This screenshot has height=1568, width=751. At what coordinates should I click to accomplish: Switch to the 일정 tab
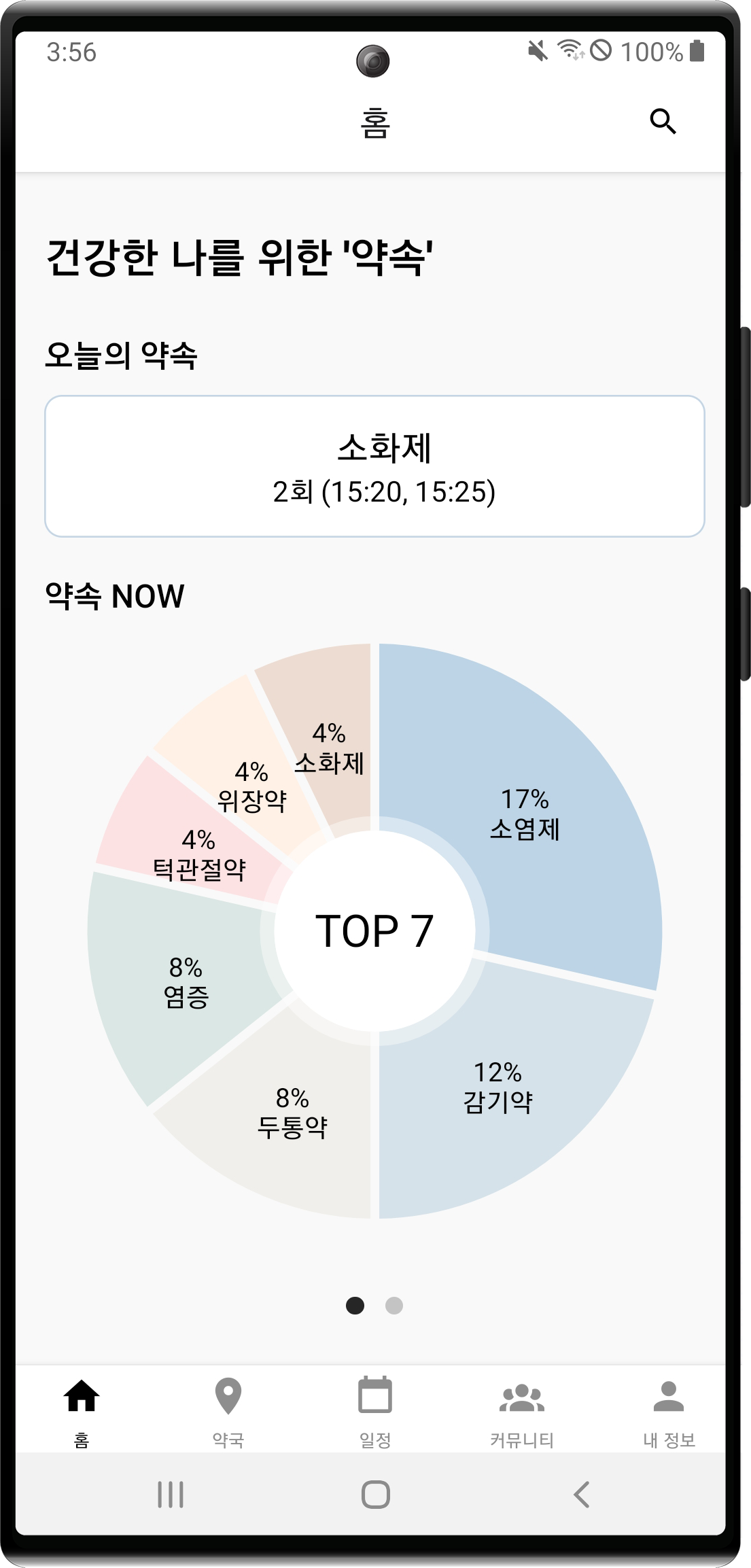pyautogui.click(x=374, y=1411)
